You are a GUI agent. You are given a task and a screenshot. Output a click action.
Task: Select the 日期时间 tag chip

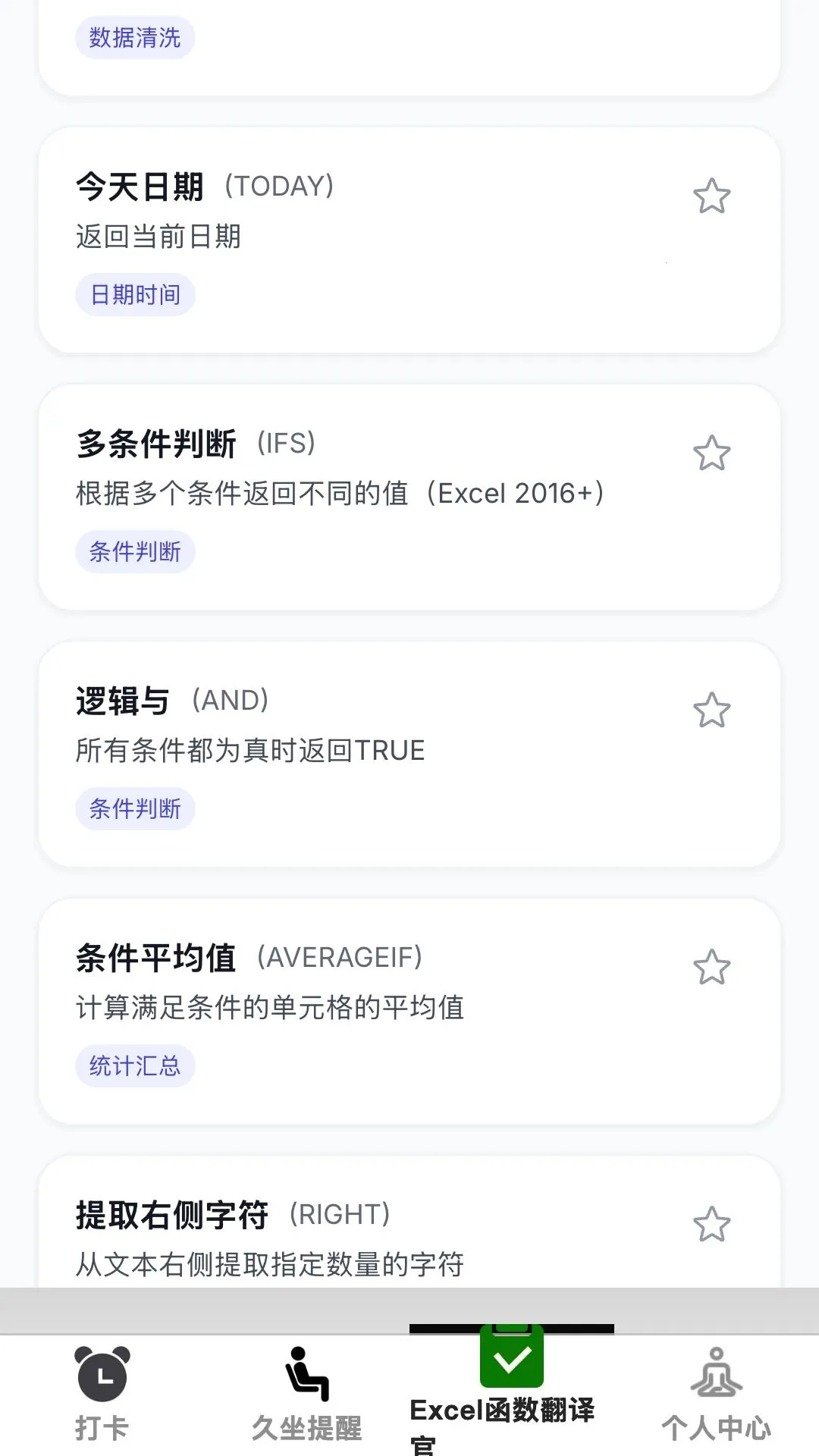point(135,294)
